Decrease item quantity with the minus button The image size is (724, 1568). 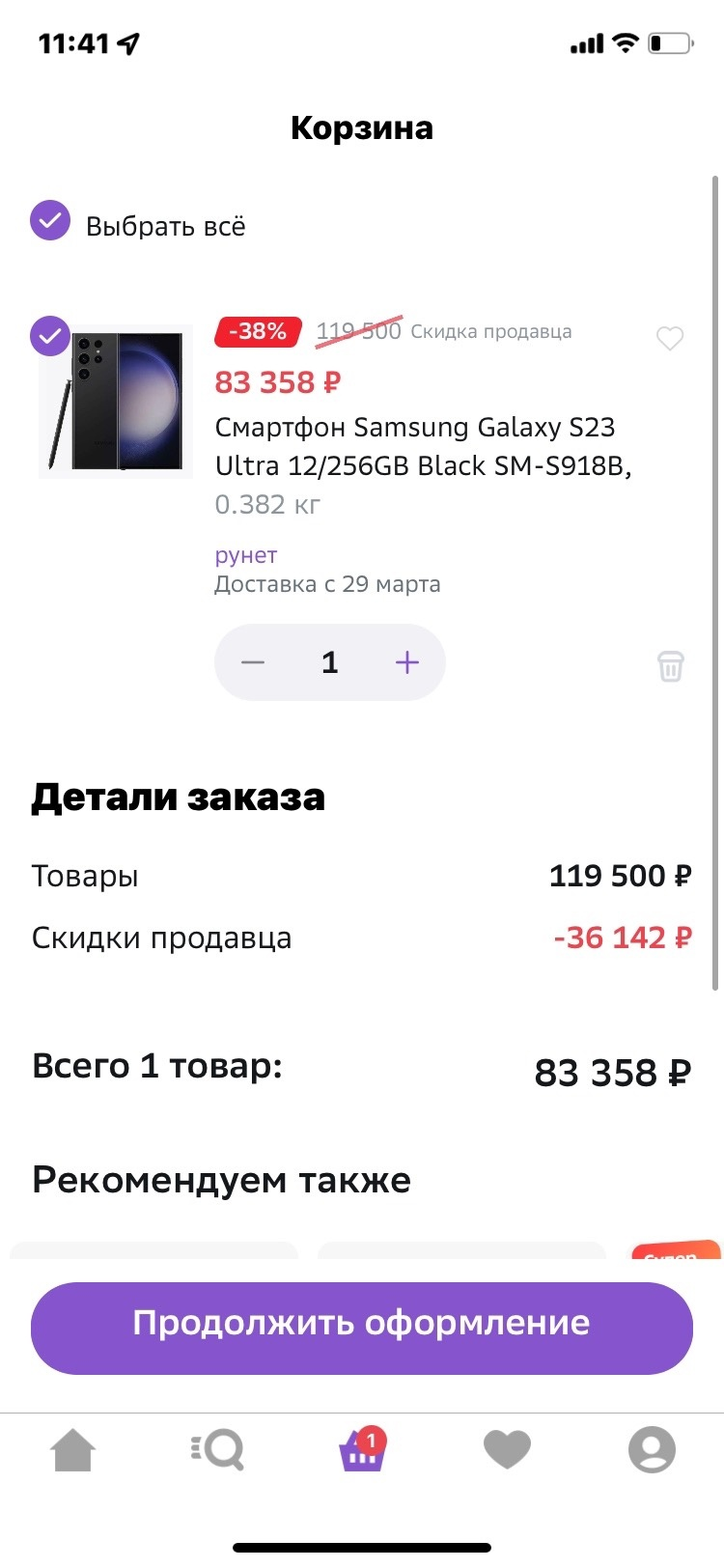[x=253, y=662]
